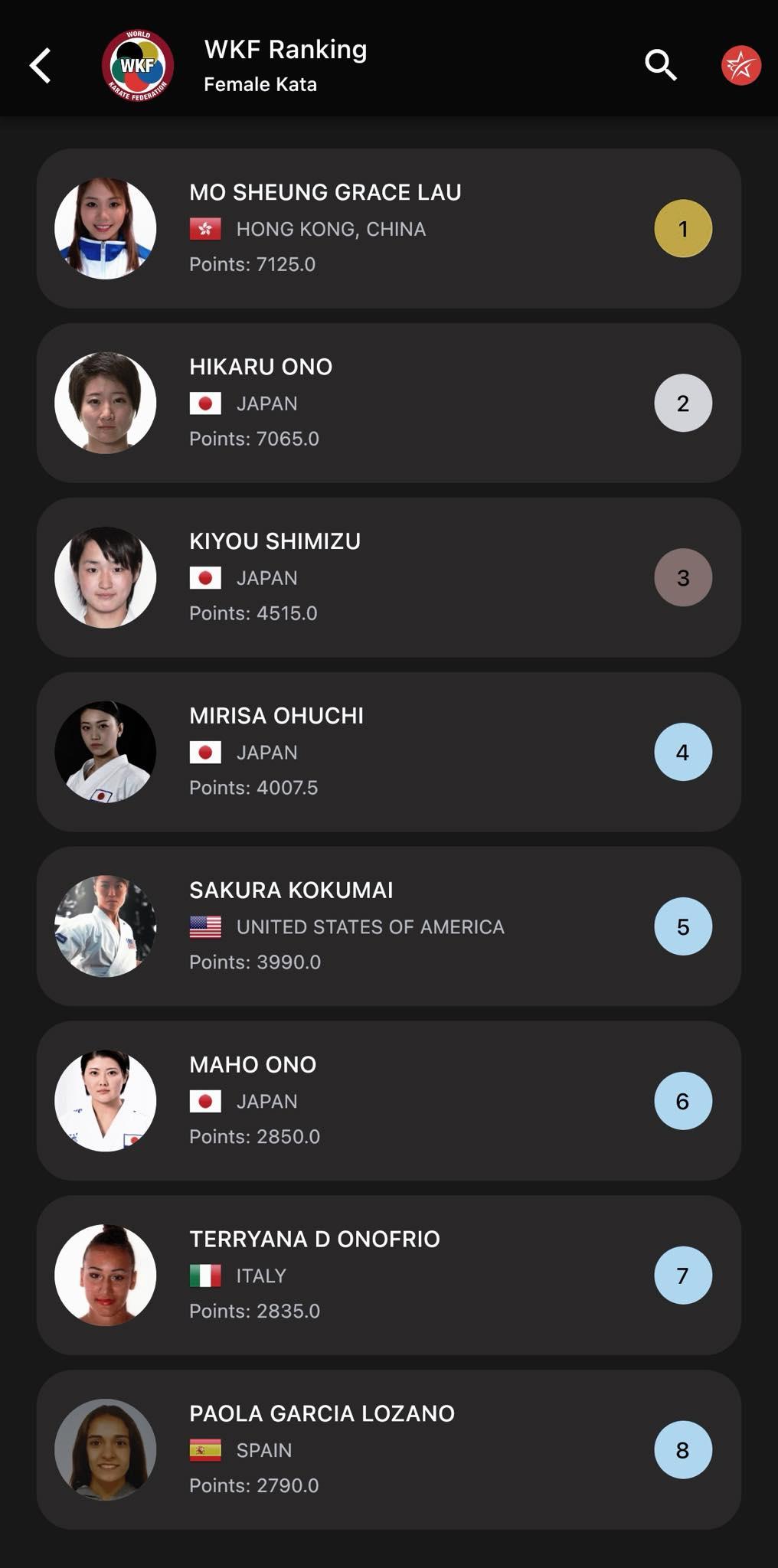View Maho Ono's athlete page
Screen dimensions: 778x1568
tap(388, 1101)
